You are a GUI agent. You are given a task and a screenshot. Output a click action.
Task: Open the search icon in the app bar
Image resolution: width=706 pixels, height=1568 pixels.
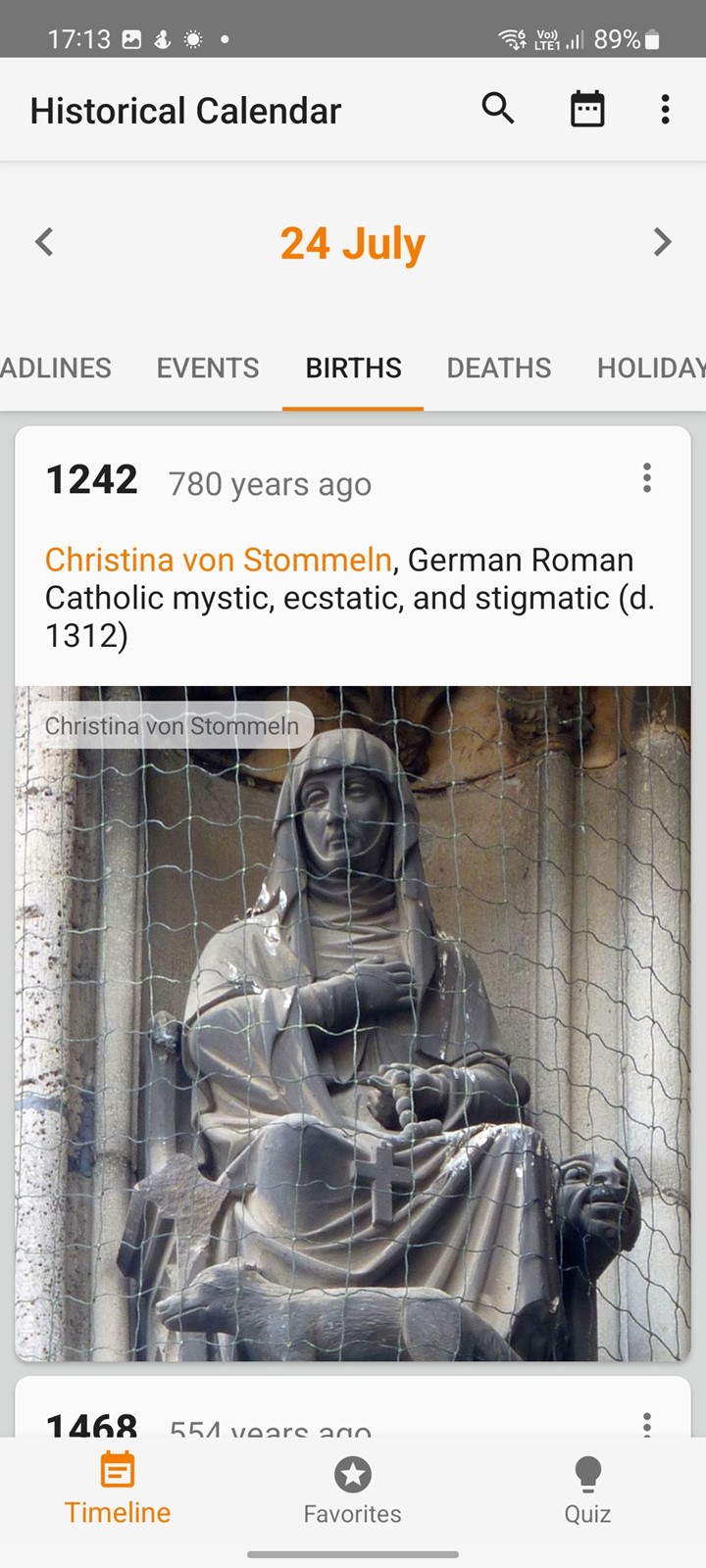tap(498, 109)
